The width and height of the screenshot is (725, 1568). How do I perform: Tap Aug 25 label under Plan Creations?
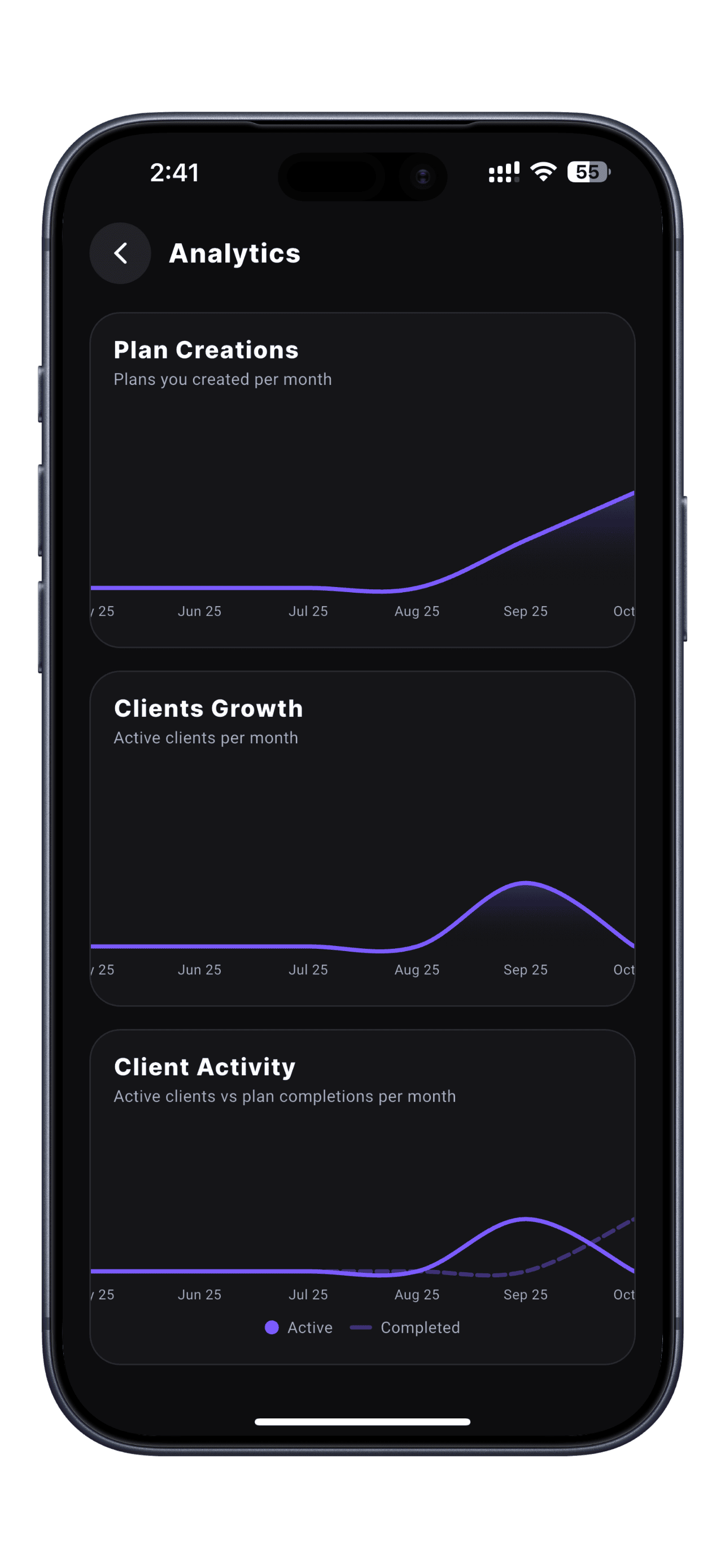click(x=416, y=611)
